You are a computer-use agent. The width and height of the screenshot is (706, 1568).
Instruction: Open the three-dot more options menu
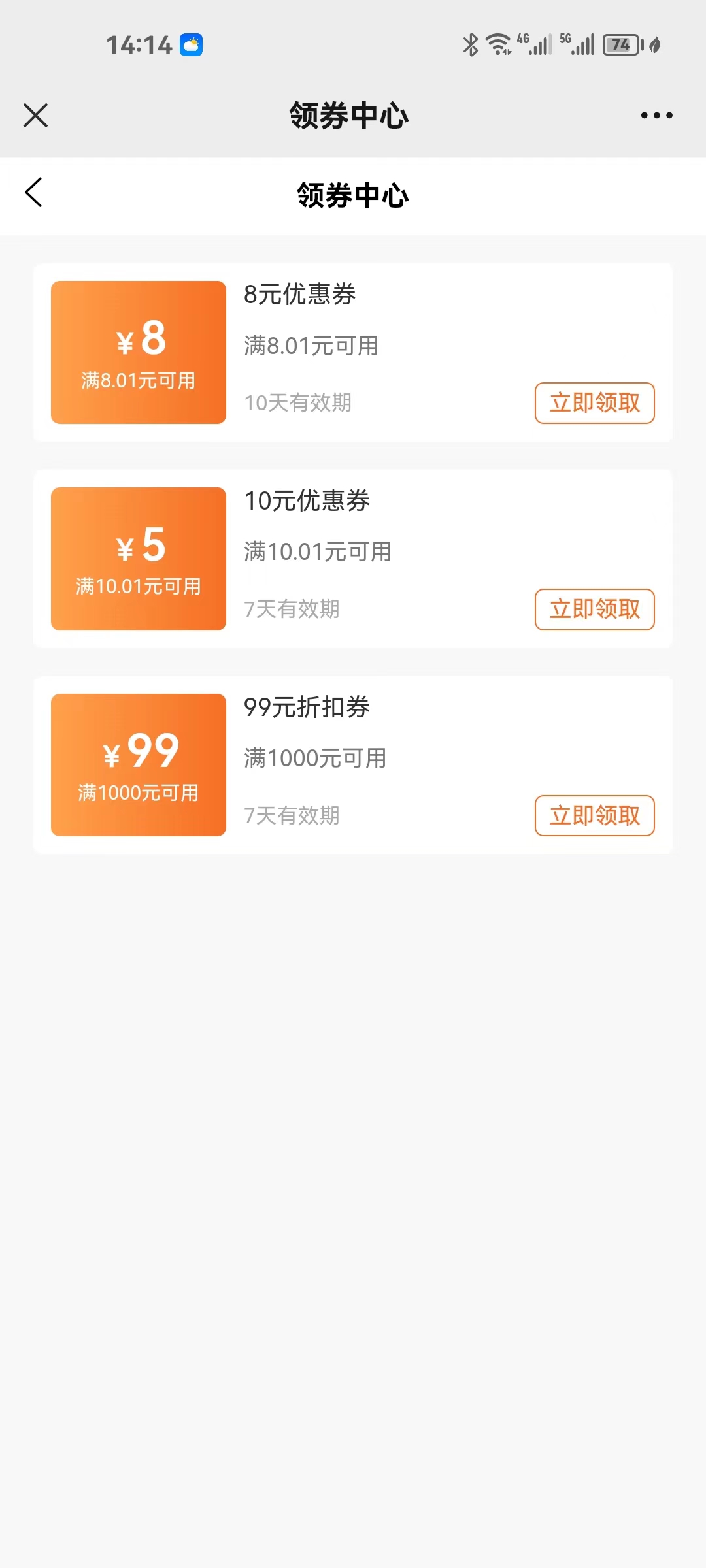point(656,116)
